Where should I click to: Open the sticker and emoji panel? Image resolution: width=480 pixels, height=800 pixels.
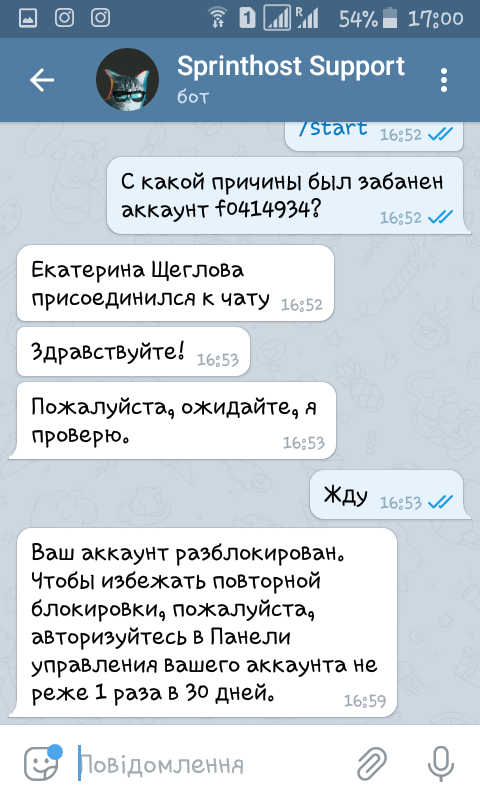(43, 763)
